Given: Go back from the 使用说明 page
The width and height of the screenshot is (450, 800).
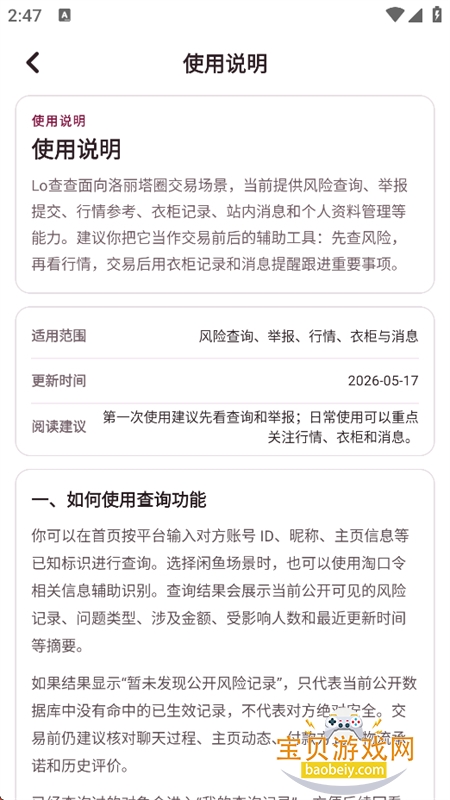Looking at the screenshot, I should [x=33, y=63].
